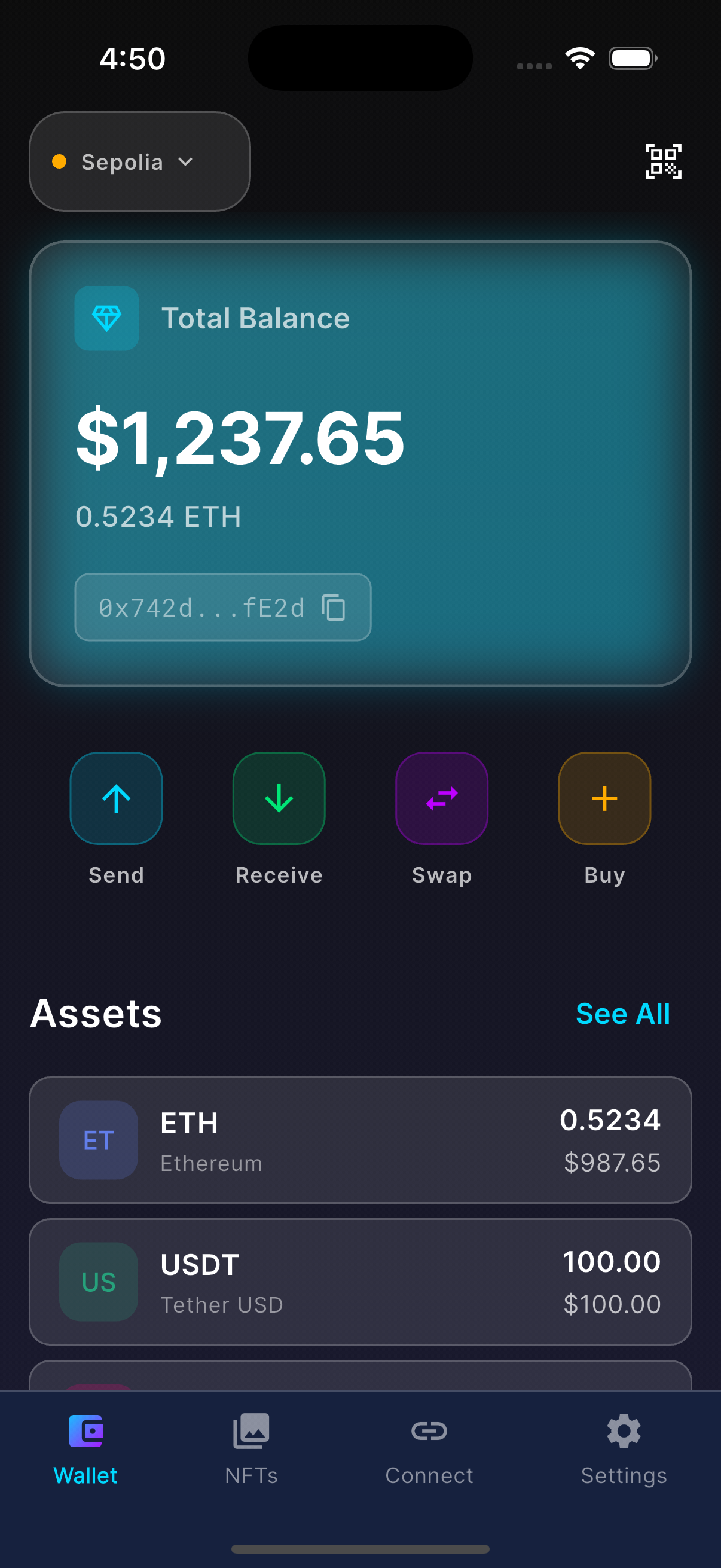Select the Receive action icon
Image resolution: width=721 pixels, height=1568 pixels.
279,798
